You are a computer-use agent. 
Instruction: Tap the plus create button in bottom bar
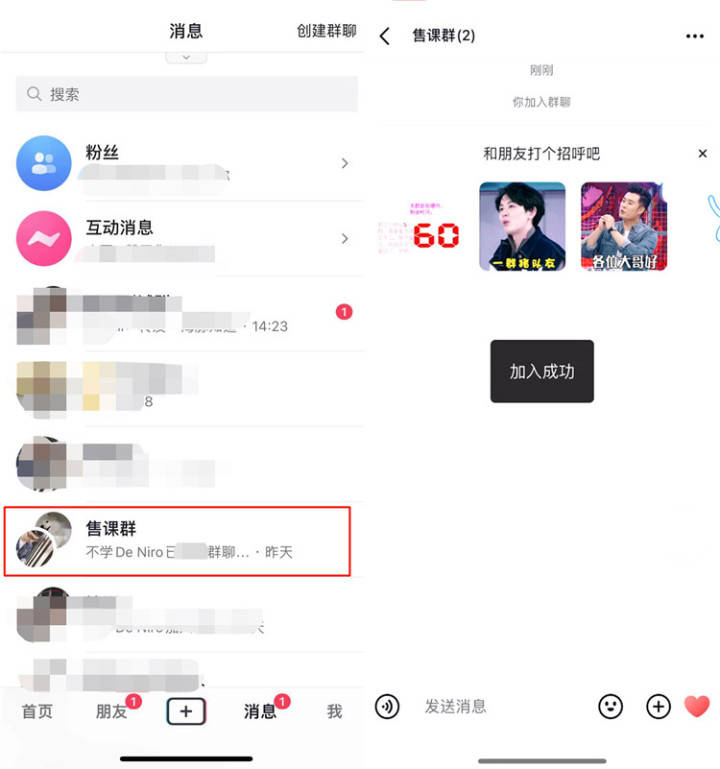(x=186, y=712)
